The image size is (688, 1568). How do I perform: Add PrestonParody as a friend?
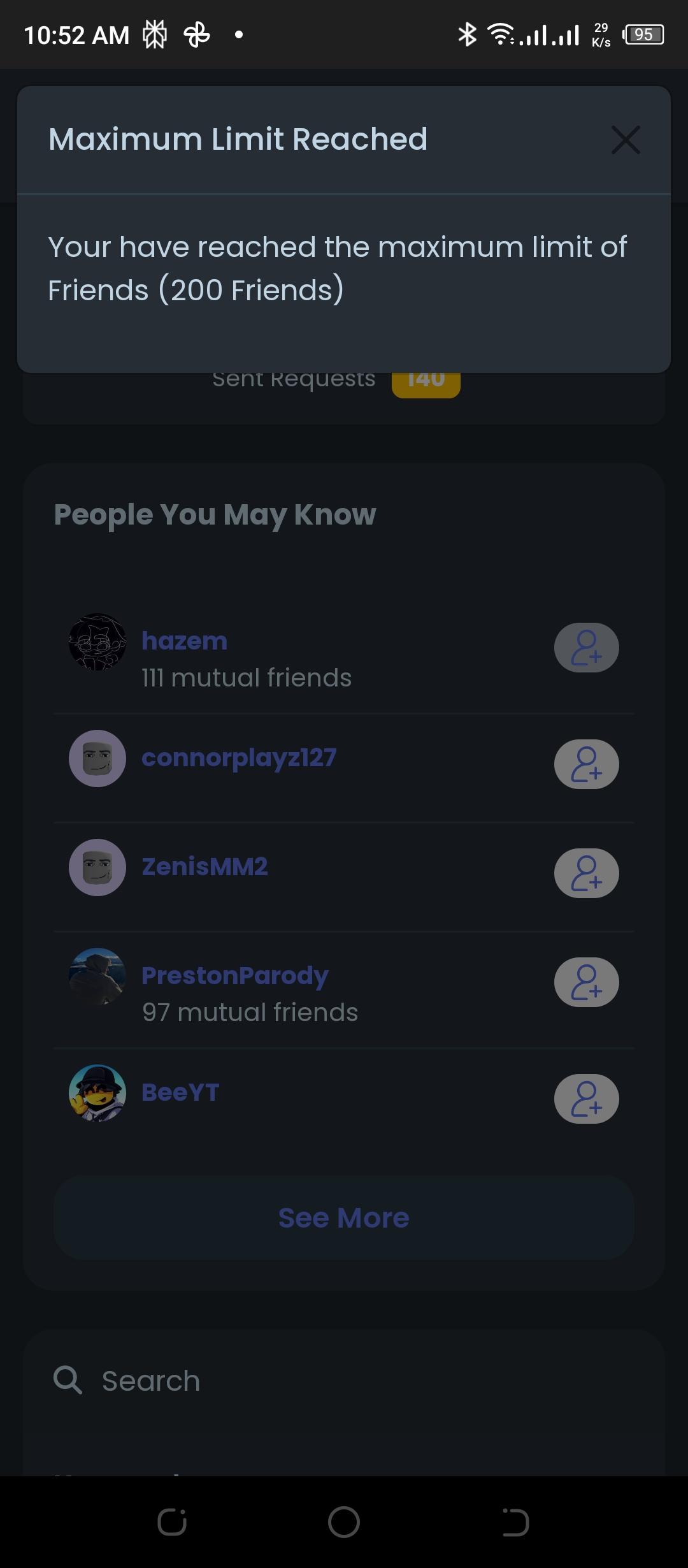(x=586, y=982)
